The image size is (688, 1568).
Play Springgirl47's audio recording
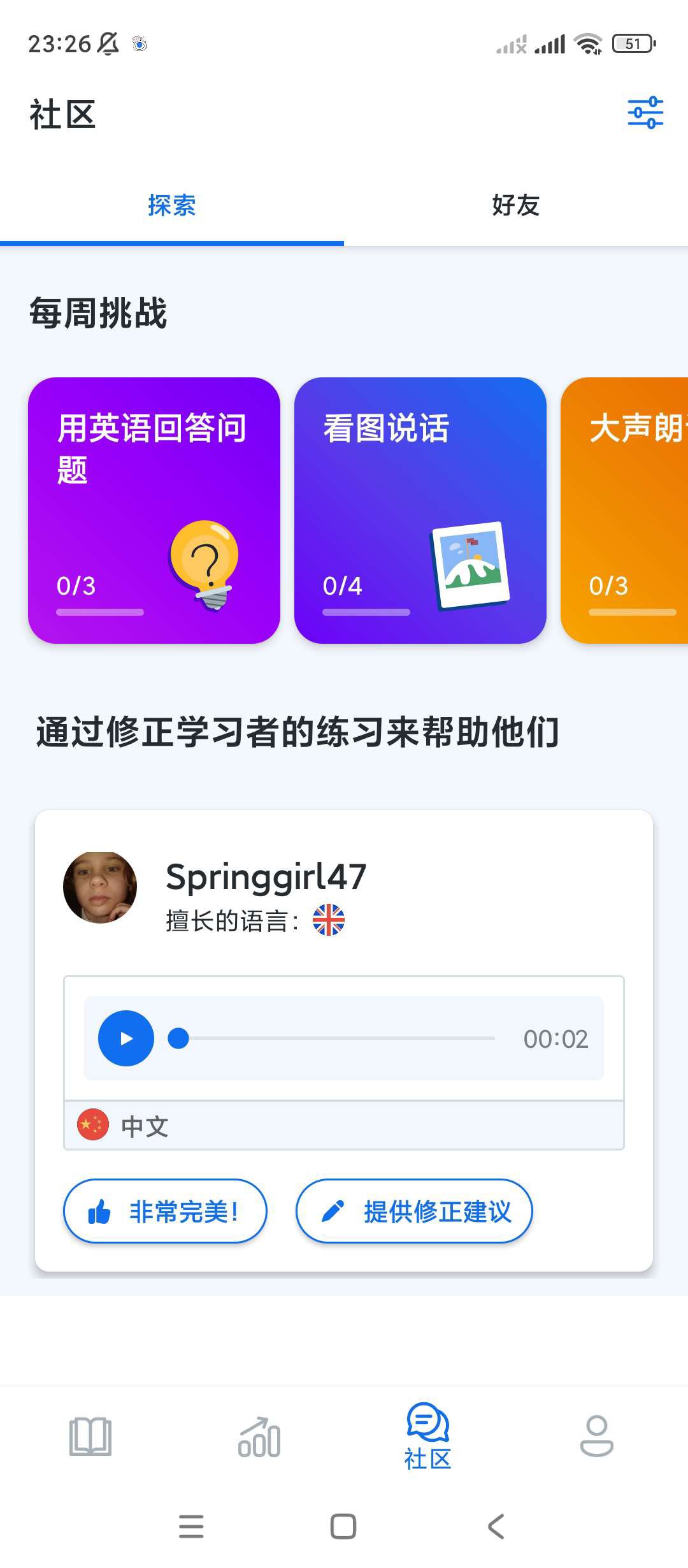point(126,1038)
